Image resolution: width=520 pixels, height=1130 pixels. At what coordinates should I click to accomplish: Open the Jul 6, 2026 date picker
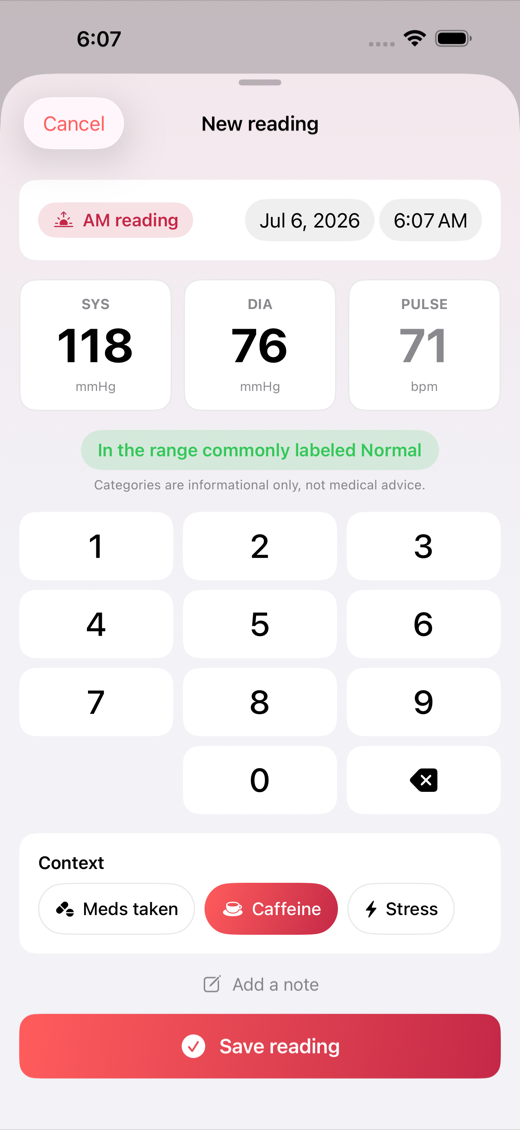click(310, 220)
